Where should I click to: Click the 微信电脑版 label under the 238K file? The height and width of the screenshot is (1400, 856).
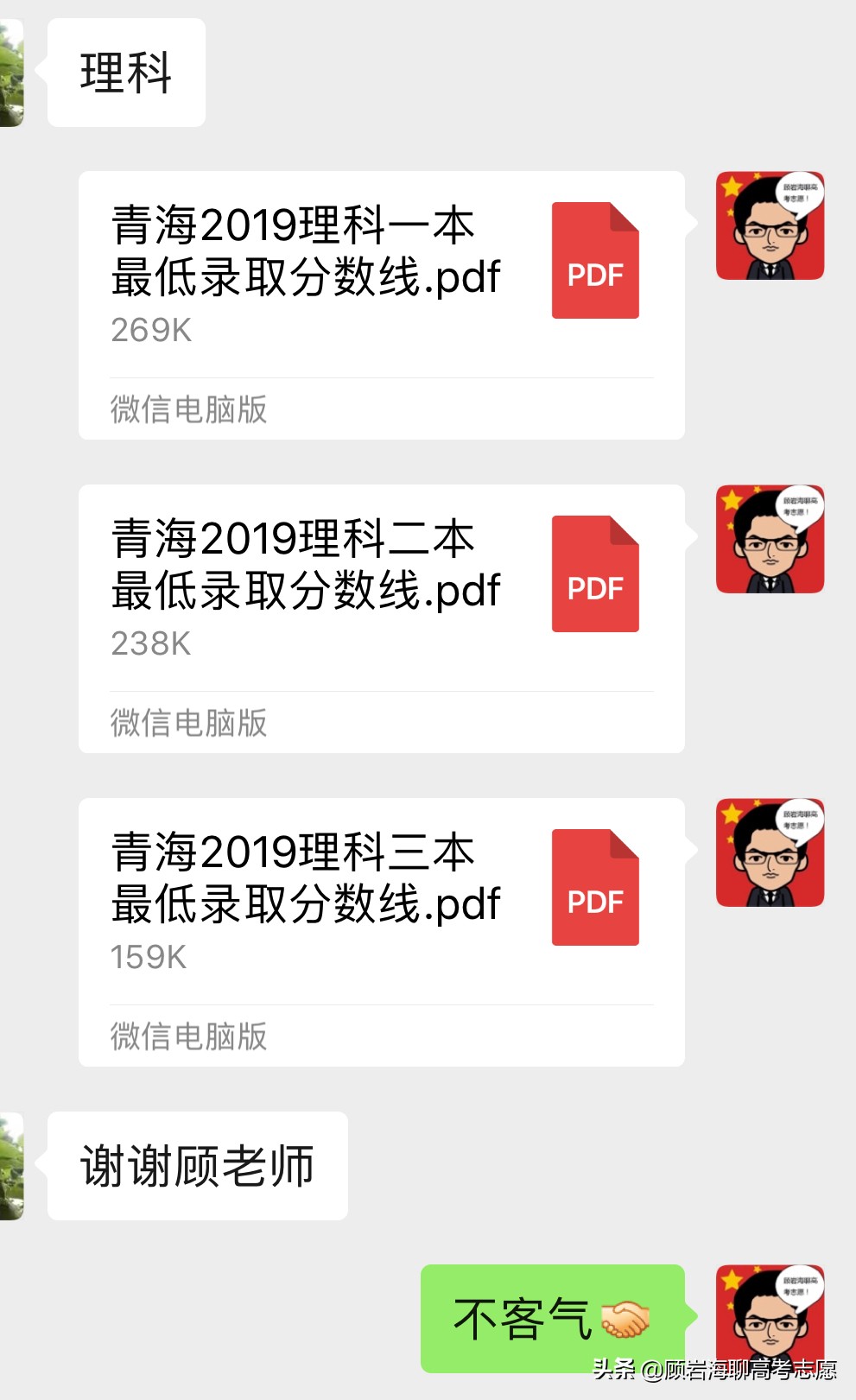pyautogui.click(x=189, y=722)
